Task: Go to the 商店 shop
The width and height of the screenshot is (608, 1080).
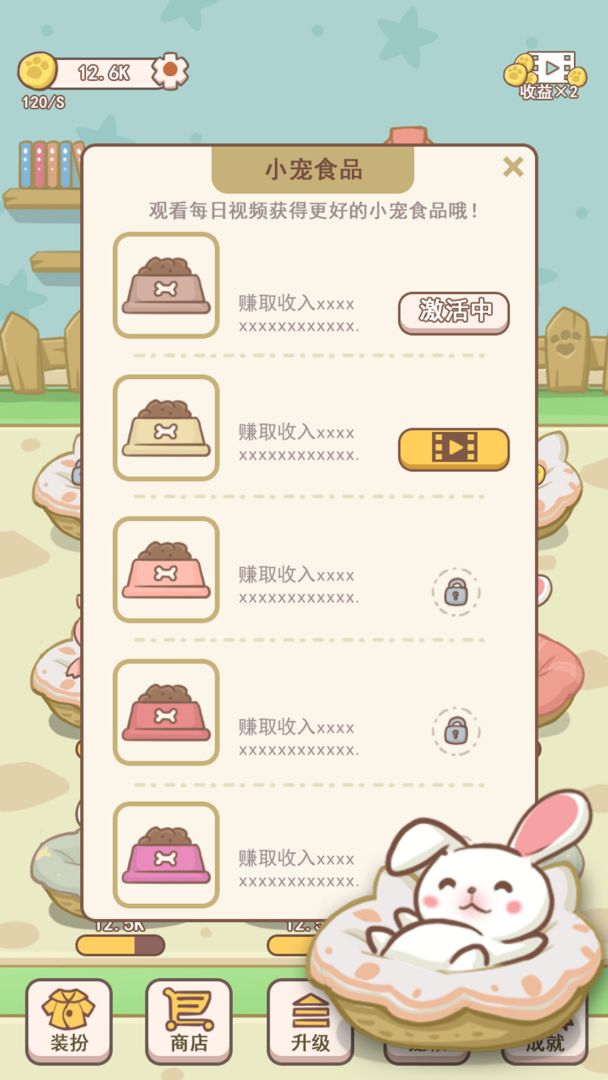Action: pyautogui.click(x=189, y=1020)
